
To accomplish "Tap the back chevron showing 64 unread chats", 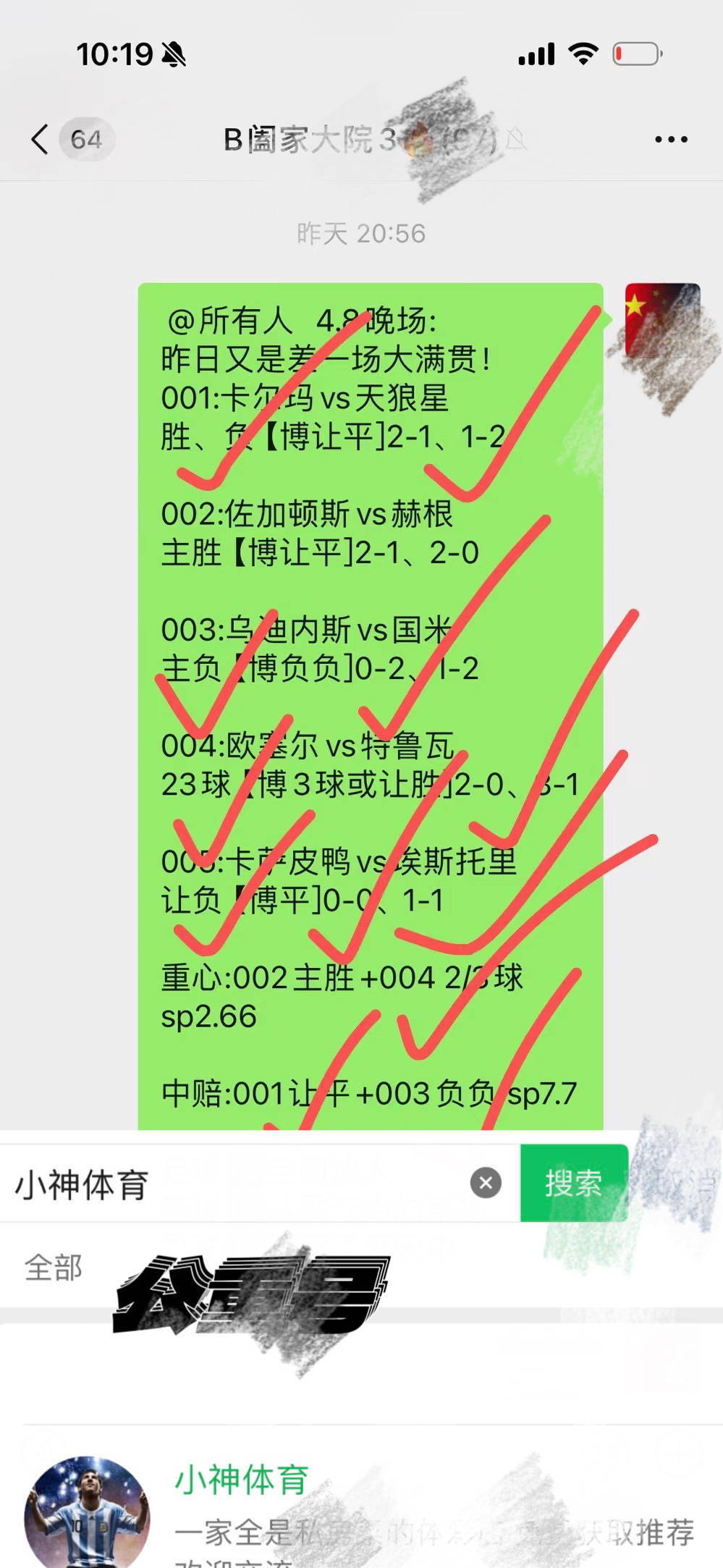I will (69, 139).
